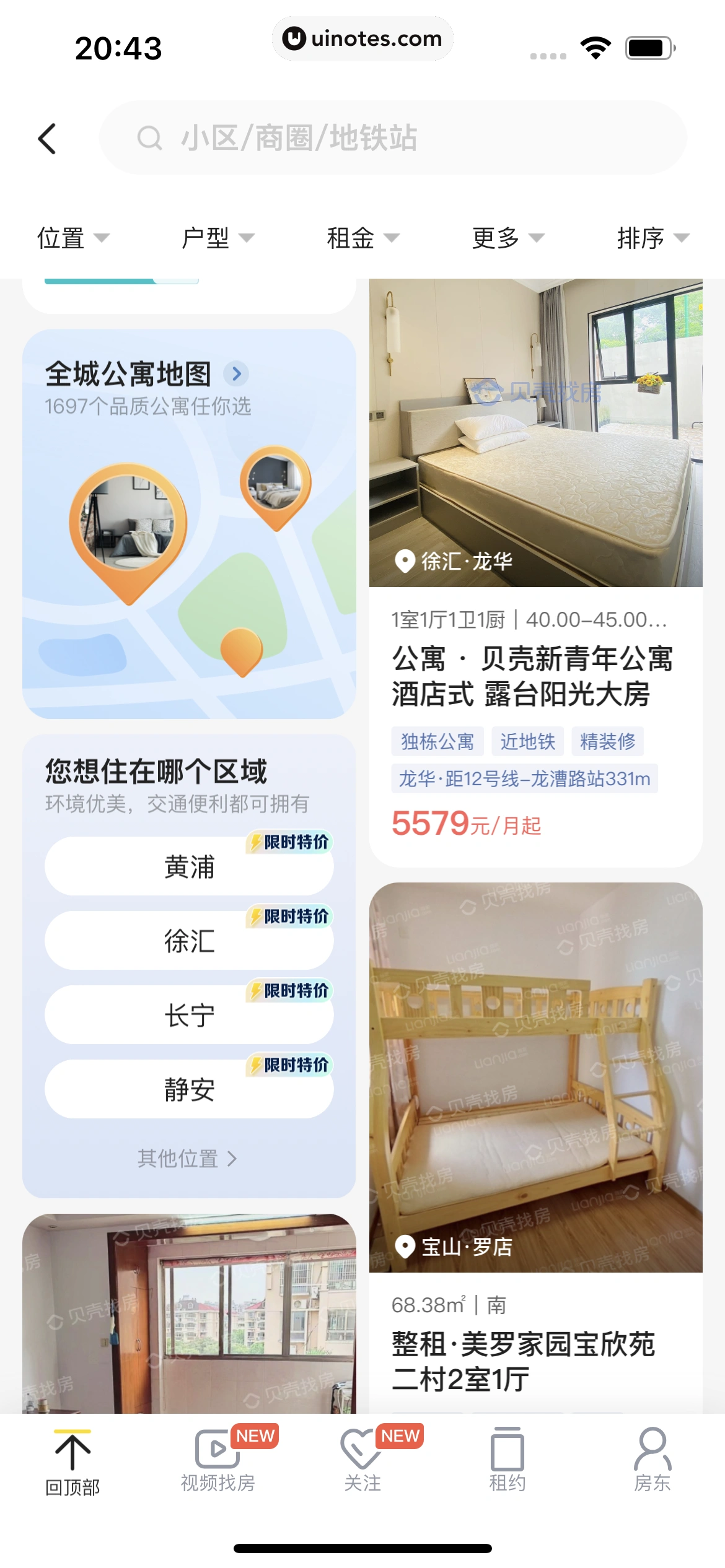Select the 黄浦 district

[189, 866]
